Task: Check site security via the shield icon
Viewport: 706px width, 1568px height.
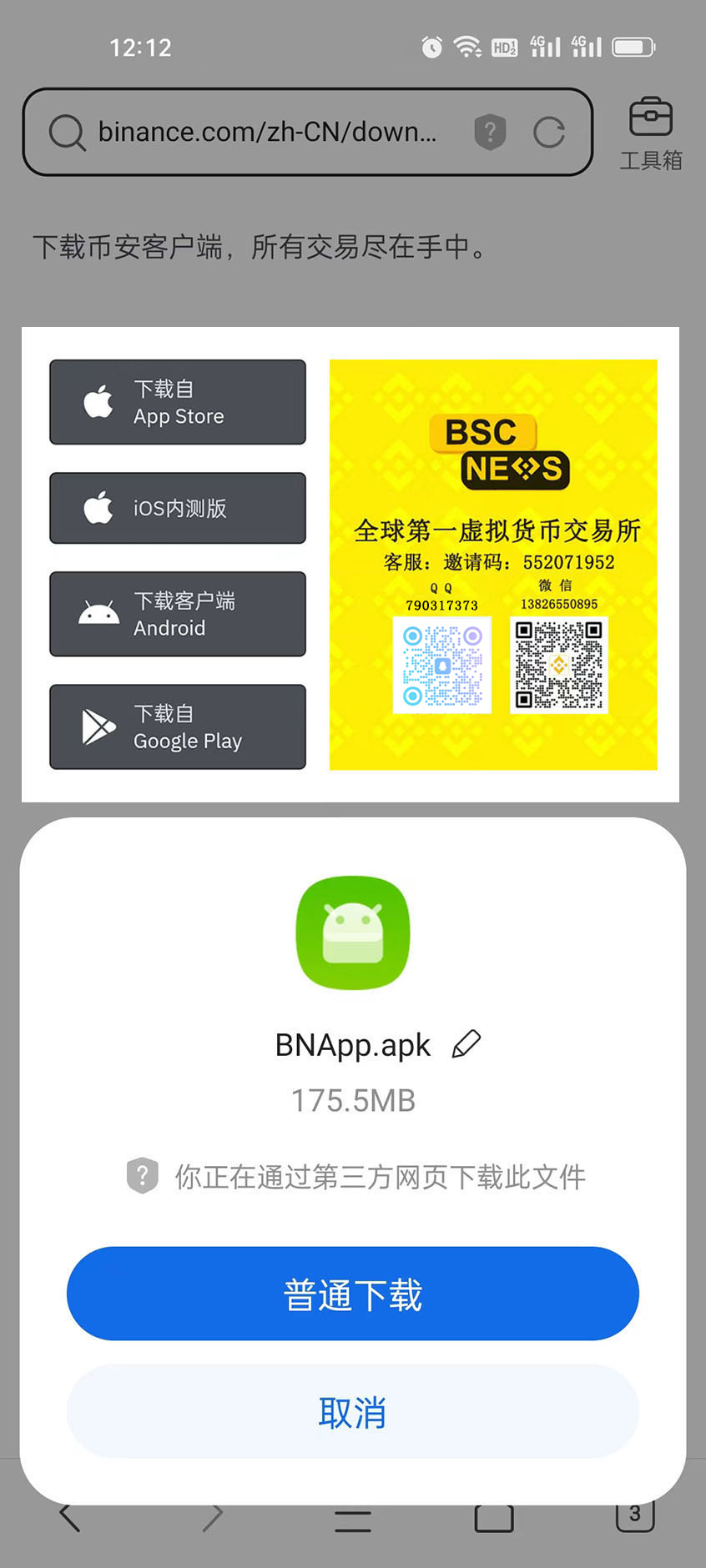Action: pos(491,132)
